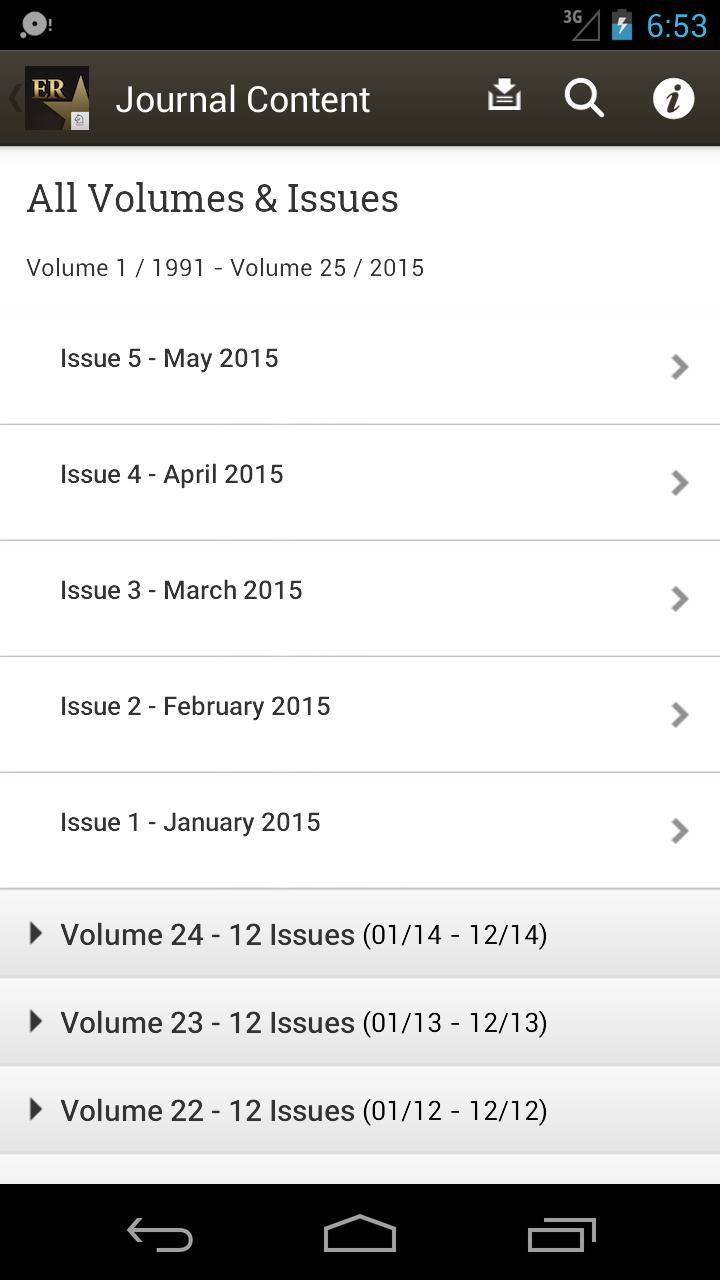Go back using the ER logo

click(x=55, y=98)
